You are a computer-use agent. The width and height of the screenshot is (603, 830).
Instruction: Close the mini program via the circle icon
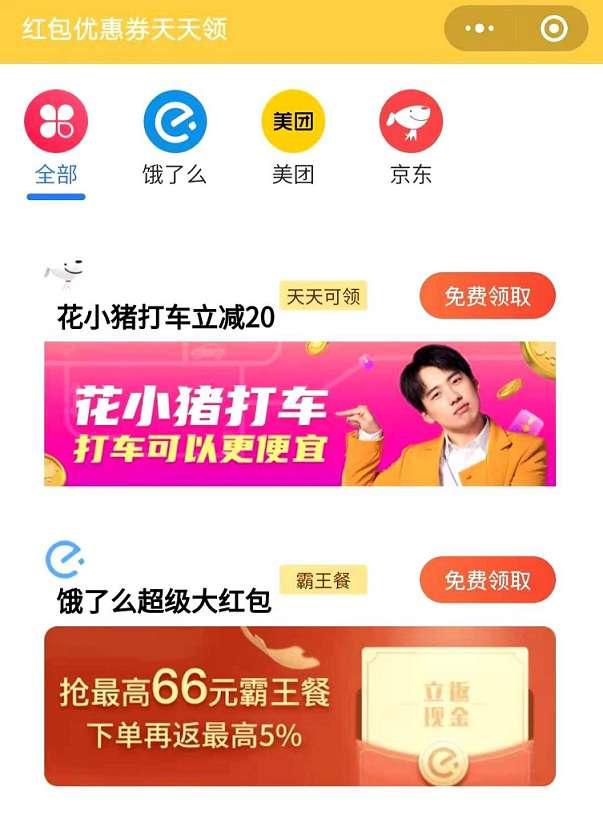pos(553,29)
